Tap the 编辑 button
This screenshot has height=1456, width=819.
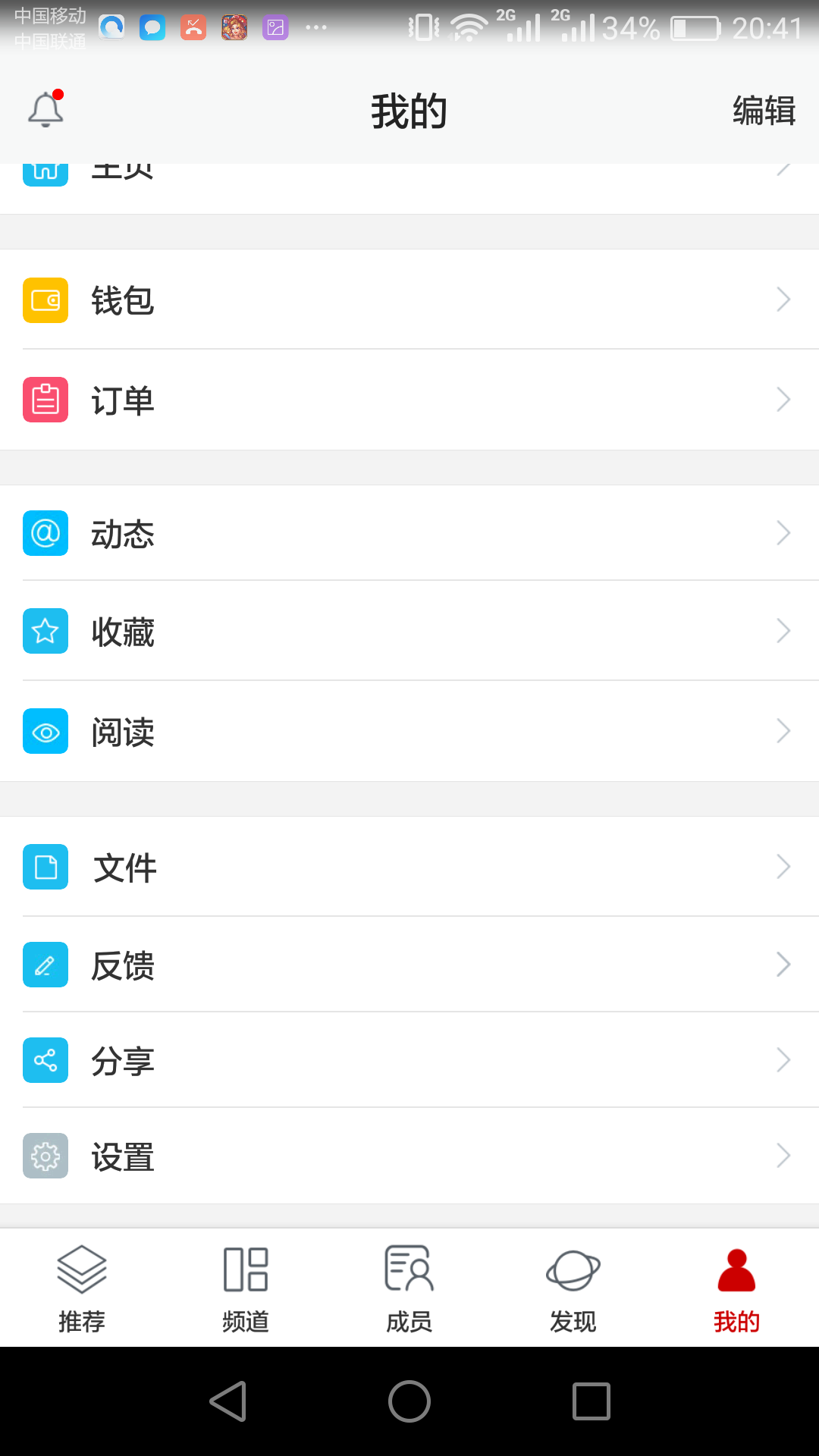coord(764,111)
